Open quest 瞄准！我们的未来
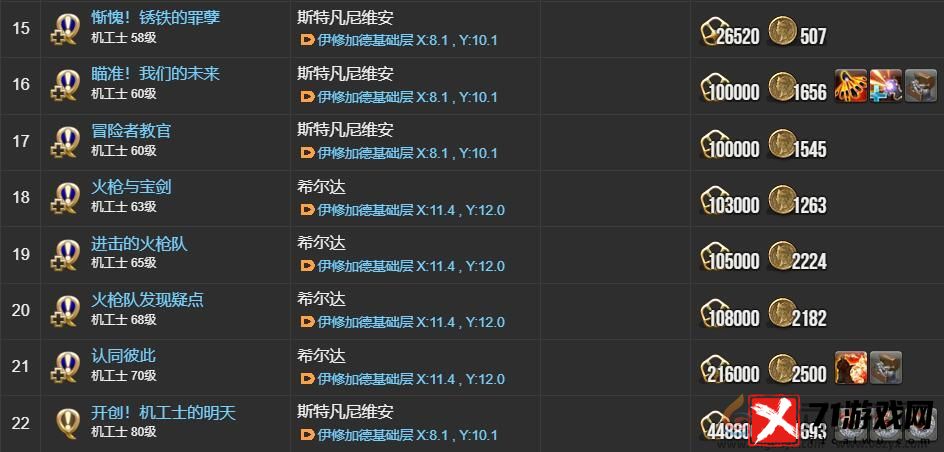Screen dimensions: 944x452 (x=155, y=73)
